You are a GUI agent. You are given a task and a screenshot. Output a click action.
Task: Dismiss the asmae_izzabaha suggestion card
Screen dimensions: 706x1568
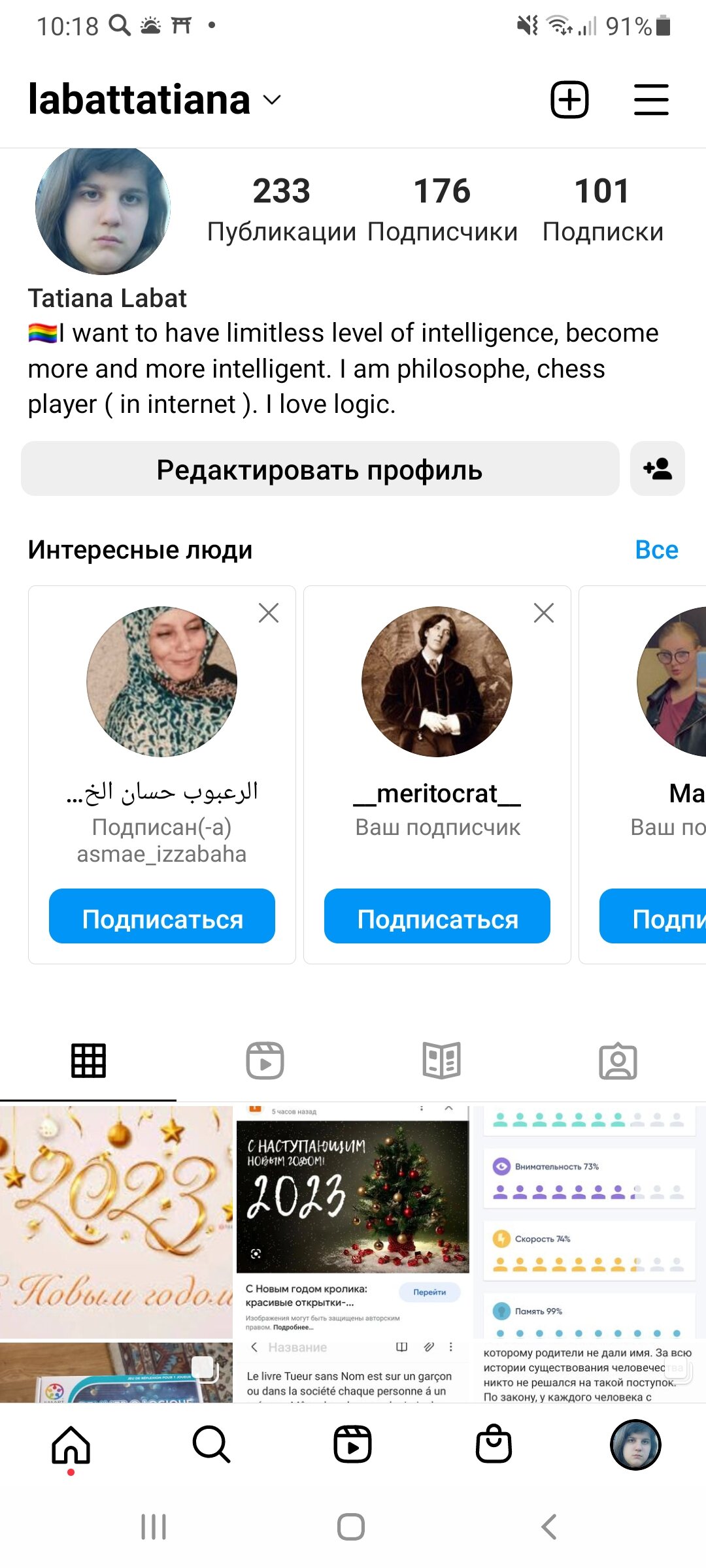pos(269,613)
